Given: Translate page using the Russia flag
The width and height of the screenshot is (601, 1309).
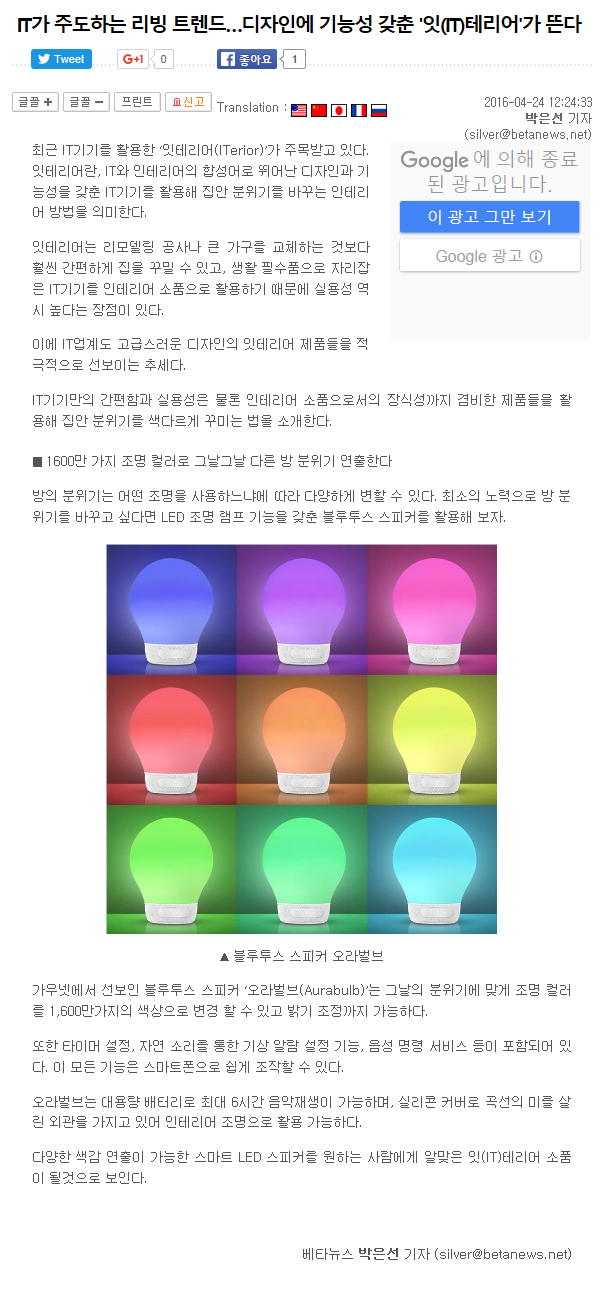Looking at the screenshot, I should tap(379, 110).
